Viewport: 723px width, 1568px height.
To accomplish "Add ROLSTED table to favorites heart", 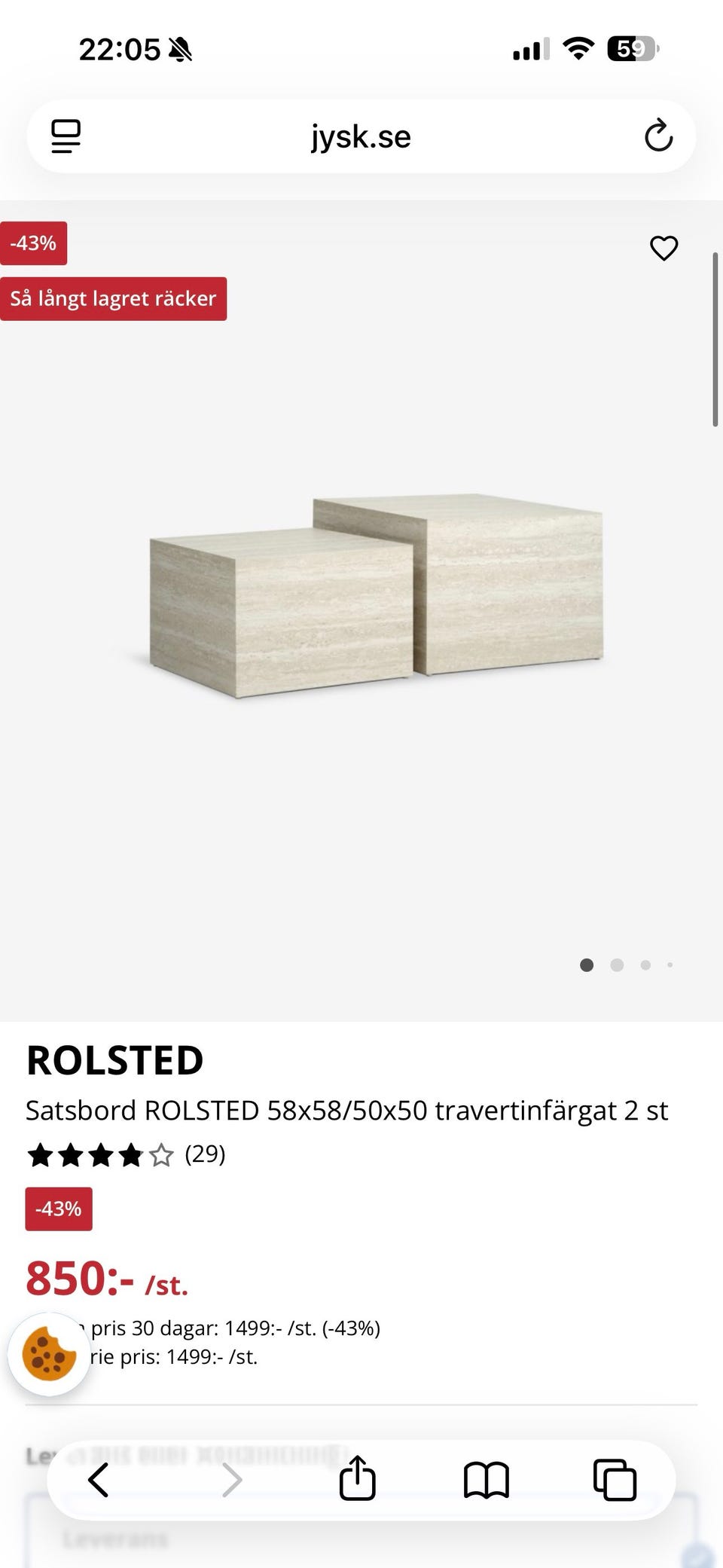I will coord(664,248).
